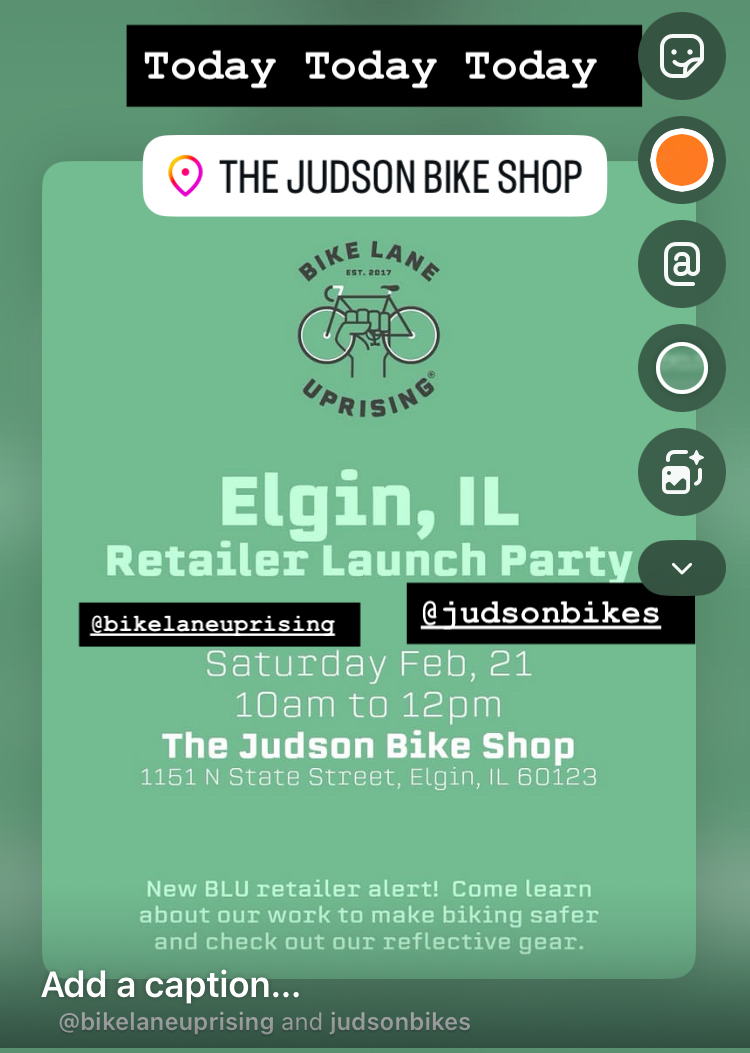The width and height of the screenshot is (750, 1053).
Task: Tap the orange color circle tool
Action: click(682, 160)
